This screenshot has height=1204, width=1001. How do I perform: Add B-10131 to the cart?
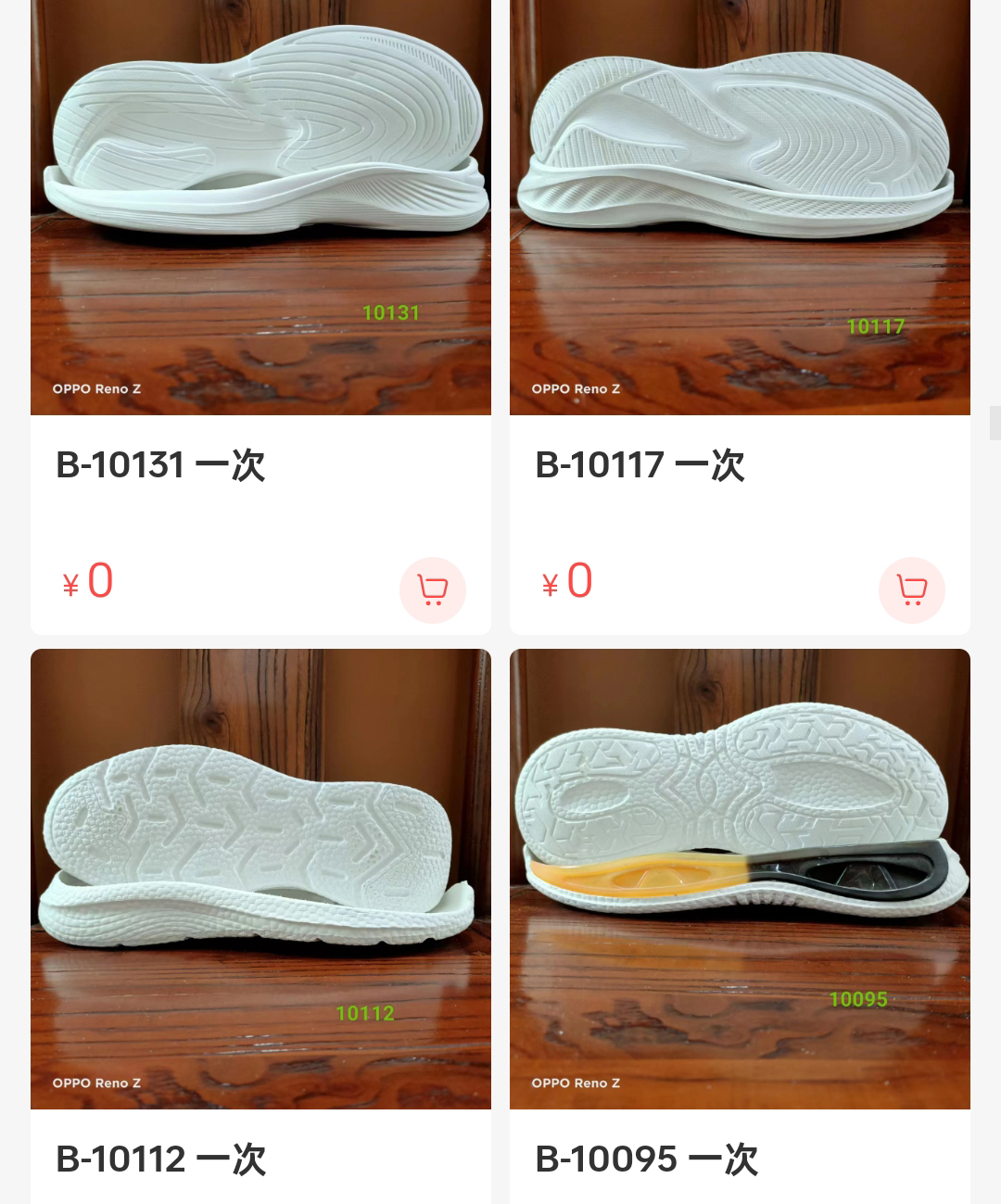[x=432, y=589]
